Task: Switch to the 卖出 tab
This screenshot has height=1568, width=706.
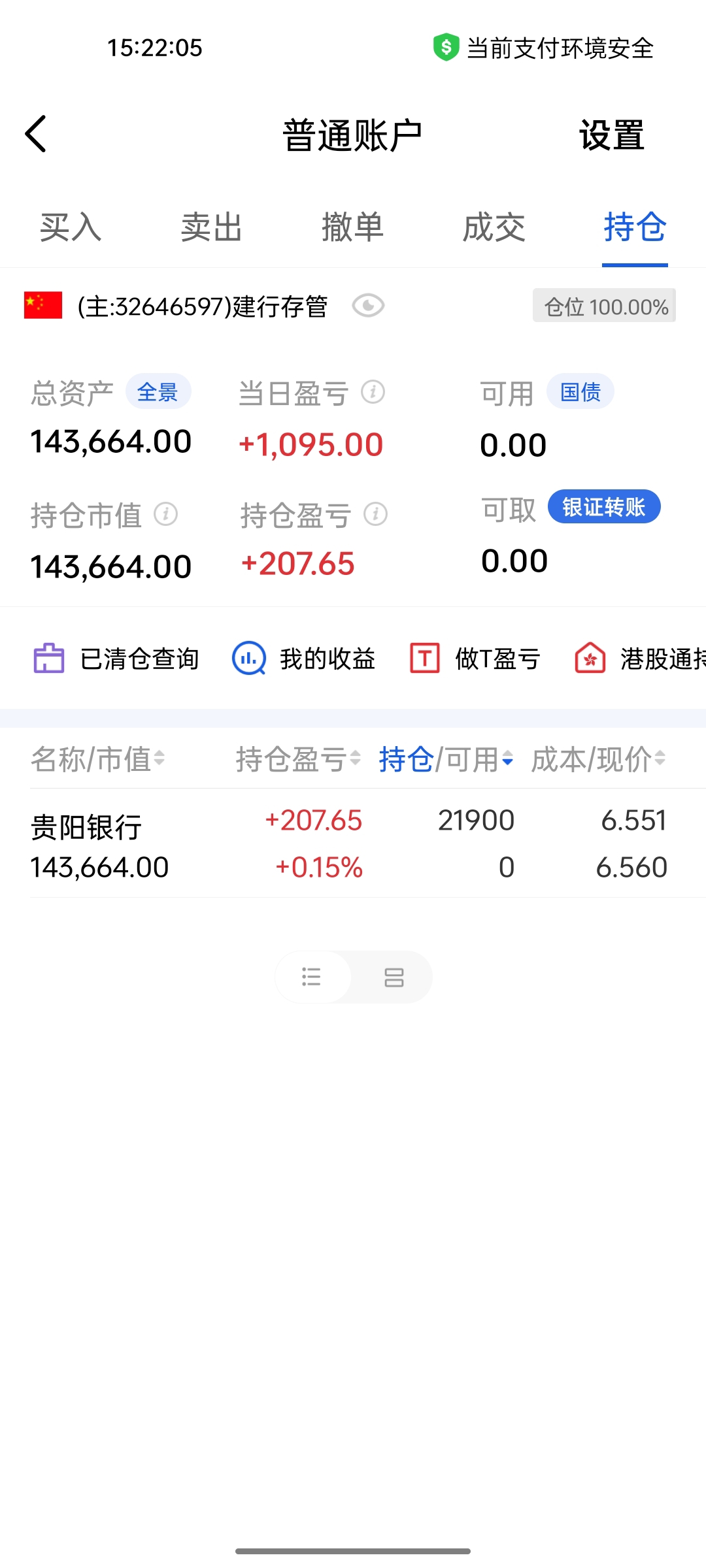Action: 212,227
